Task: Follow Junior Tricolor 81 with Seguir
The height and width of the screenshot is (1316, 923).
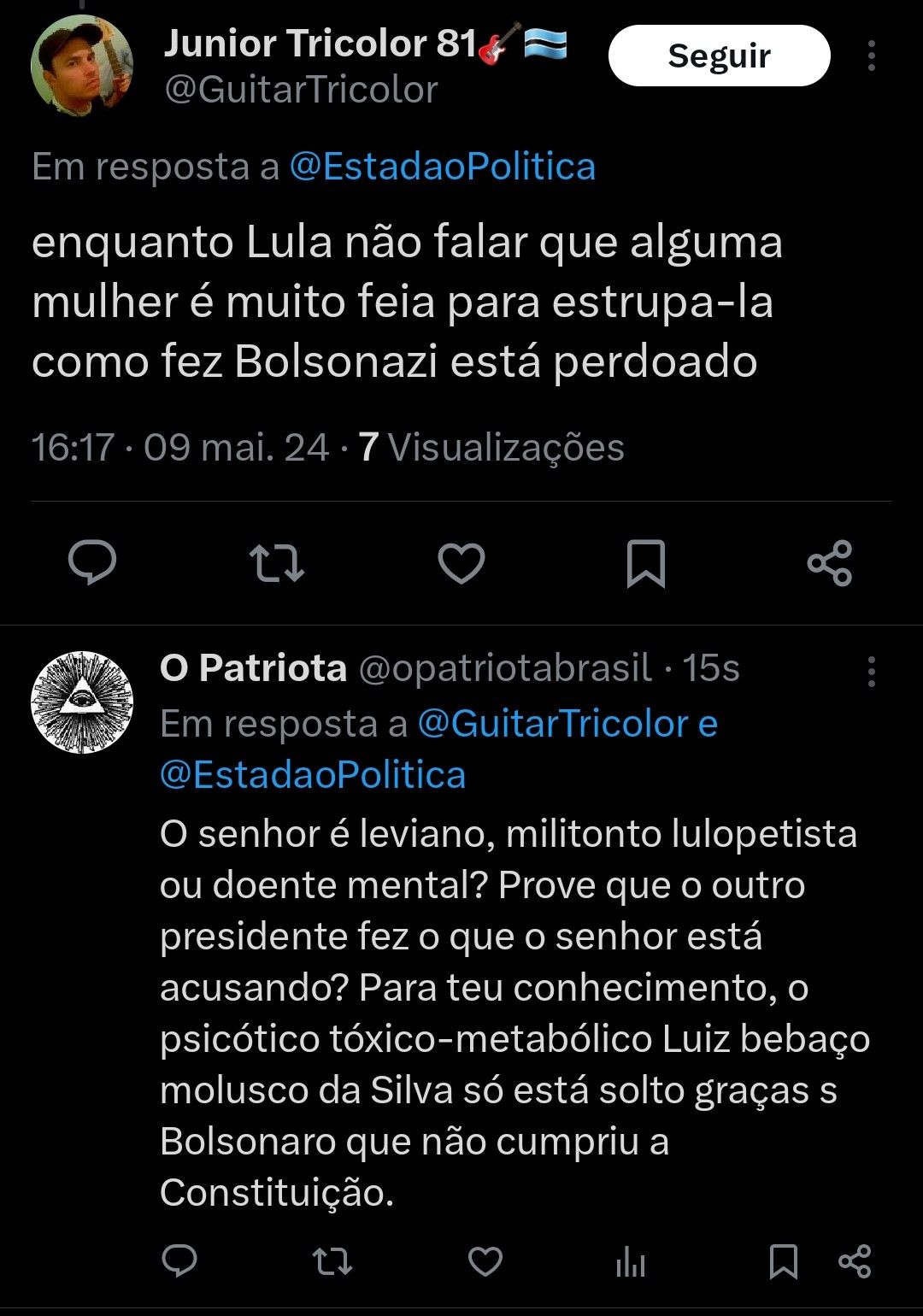Action: click(719, 56)
